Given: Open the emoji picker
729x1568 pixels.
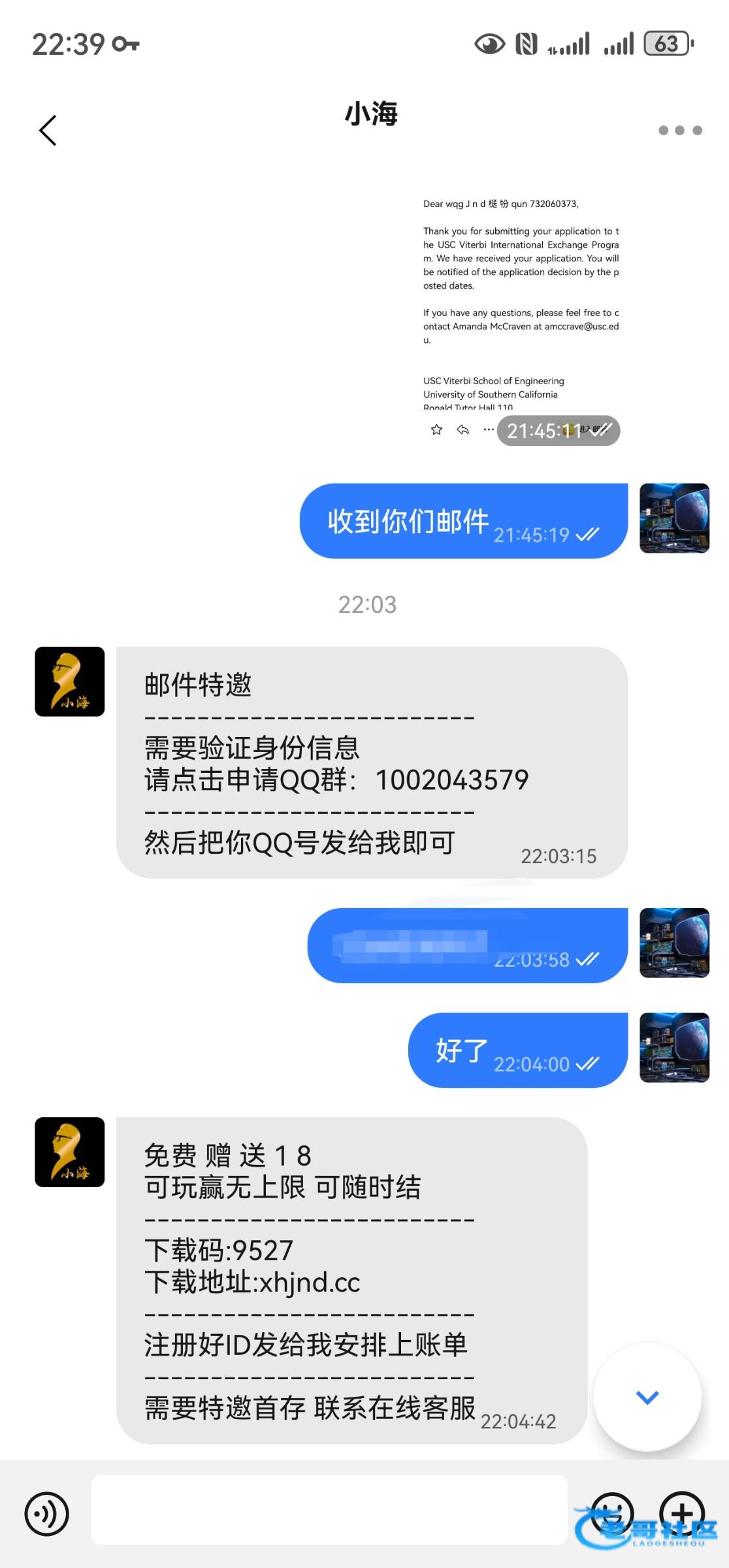Looking at the screenshot, I should (611, 1512).
